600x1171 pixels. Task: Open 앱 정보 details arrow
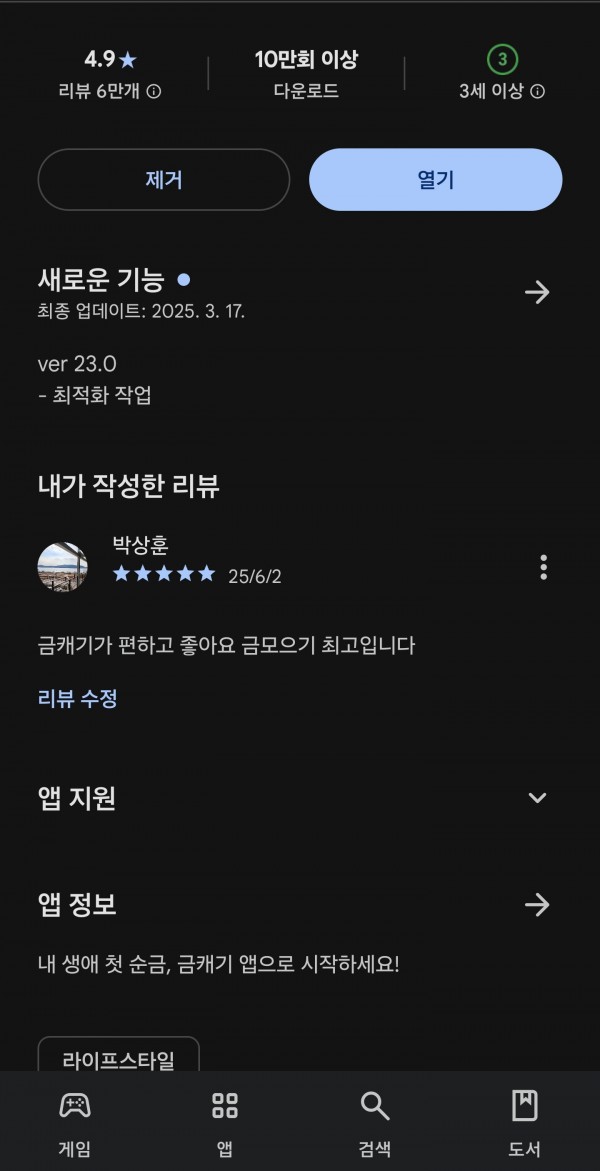[537, 905]
